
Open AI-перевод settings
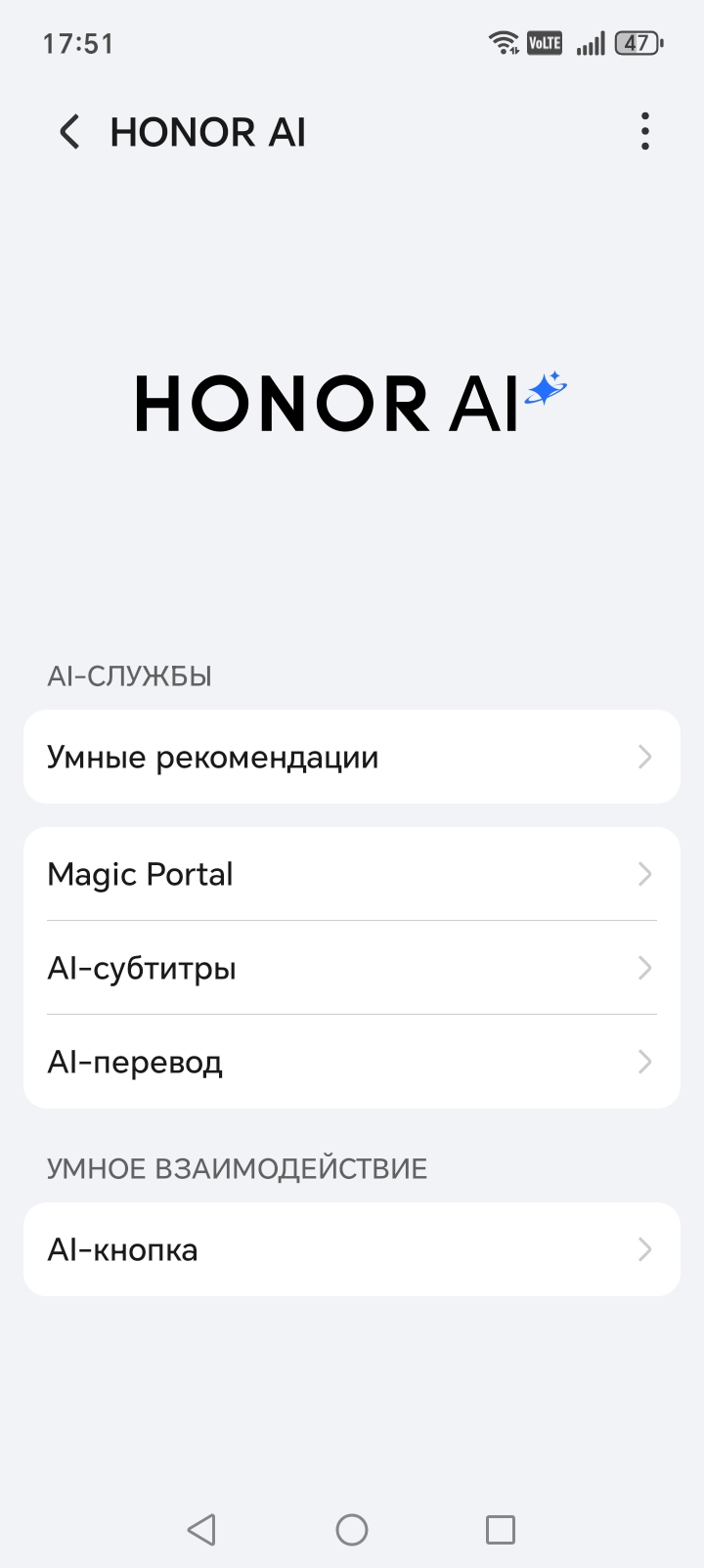click(x=351, y=1062)
